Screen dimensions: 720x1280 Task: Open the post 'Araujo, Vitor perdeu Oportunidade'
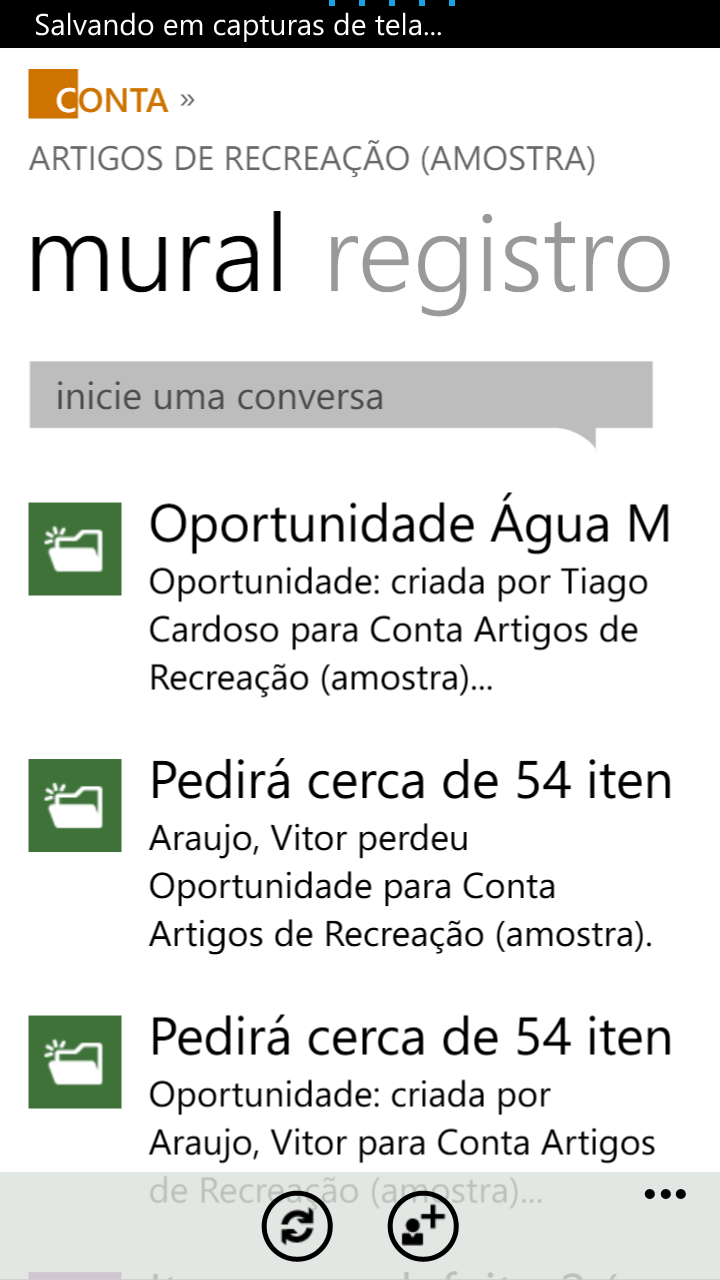(x=400, y=856)
